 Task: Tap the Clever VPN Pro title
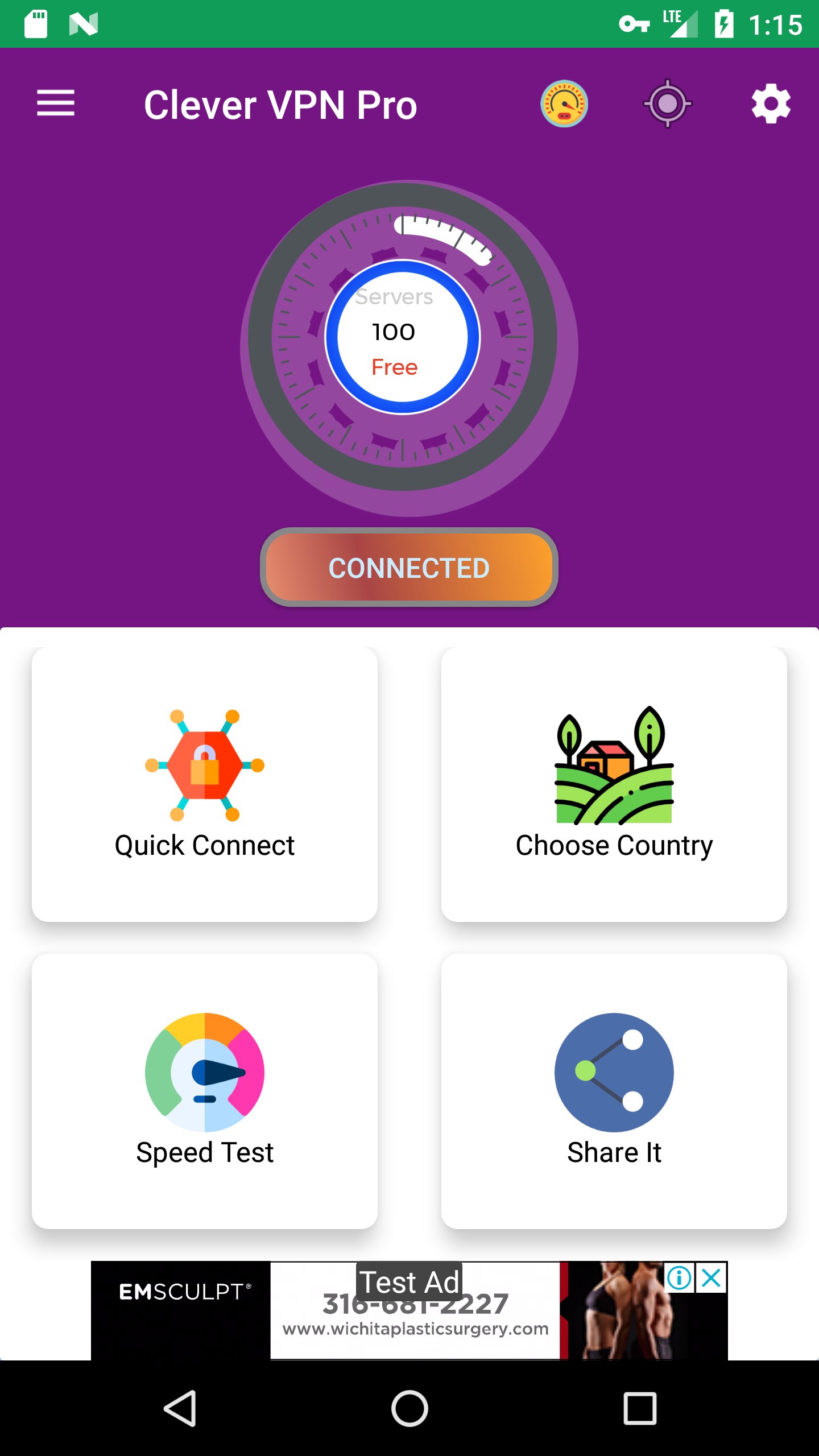tap(281, 104)
